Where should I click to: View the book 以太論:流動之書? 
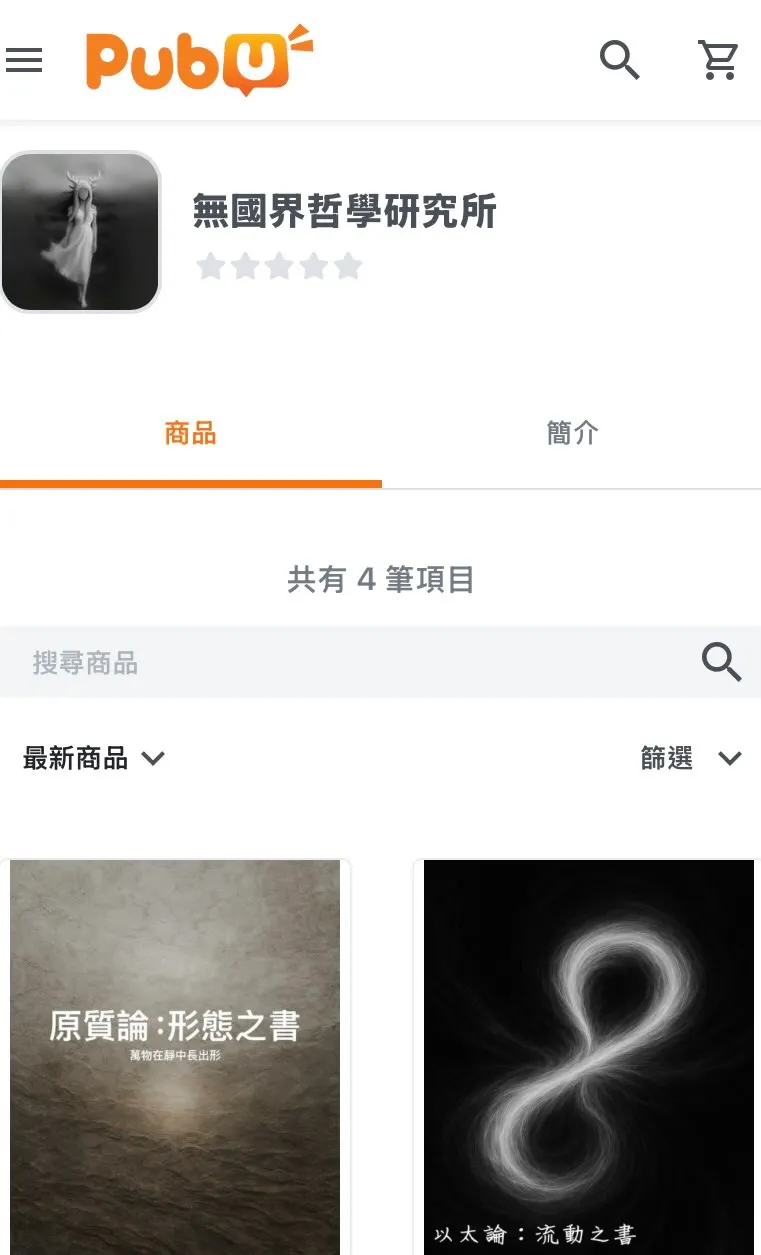[x=588, y=1055]
